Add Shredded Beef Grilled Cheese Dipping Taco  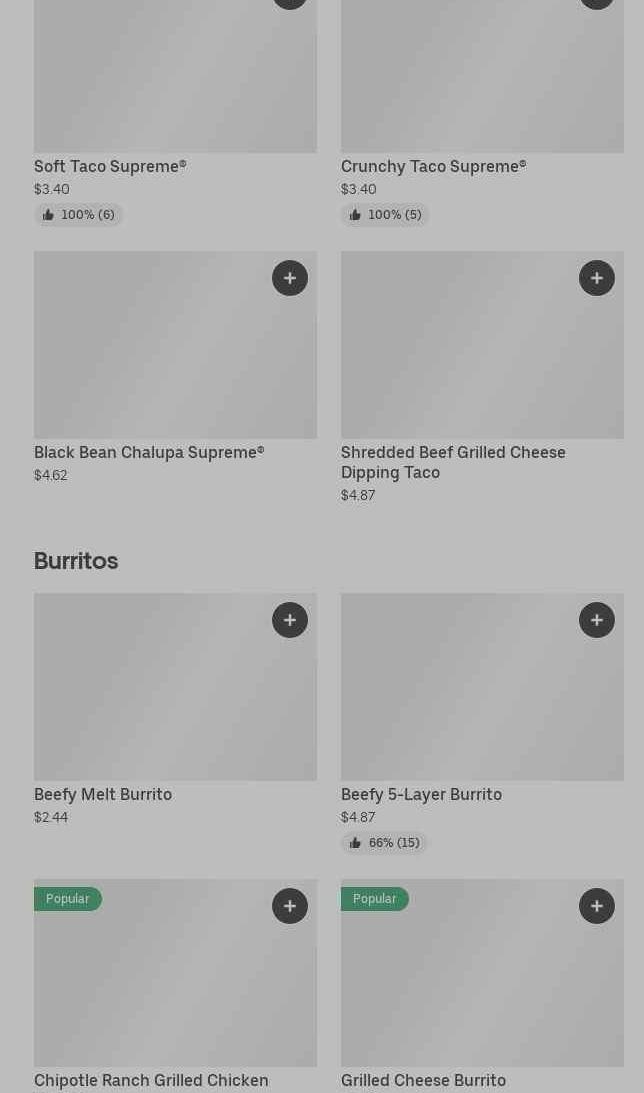[x=597, y=278]
